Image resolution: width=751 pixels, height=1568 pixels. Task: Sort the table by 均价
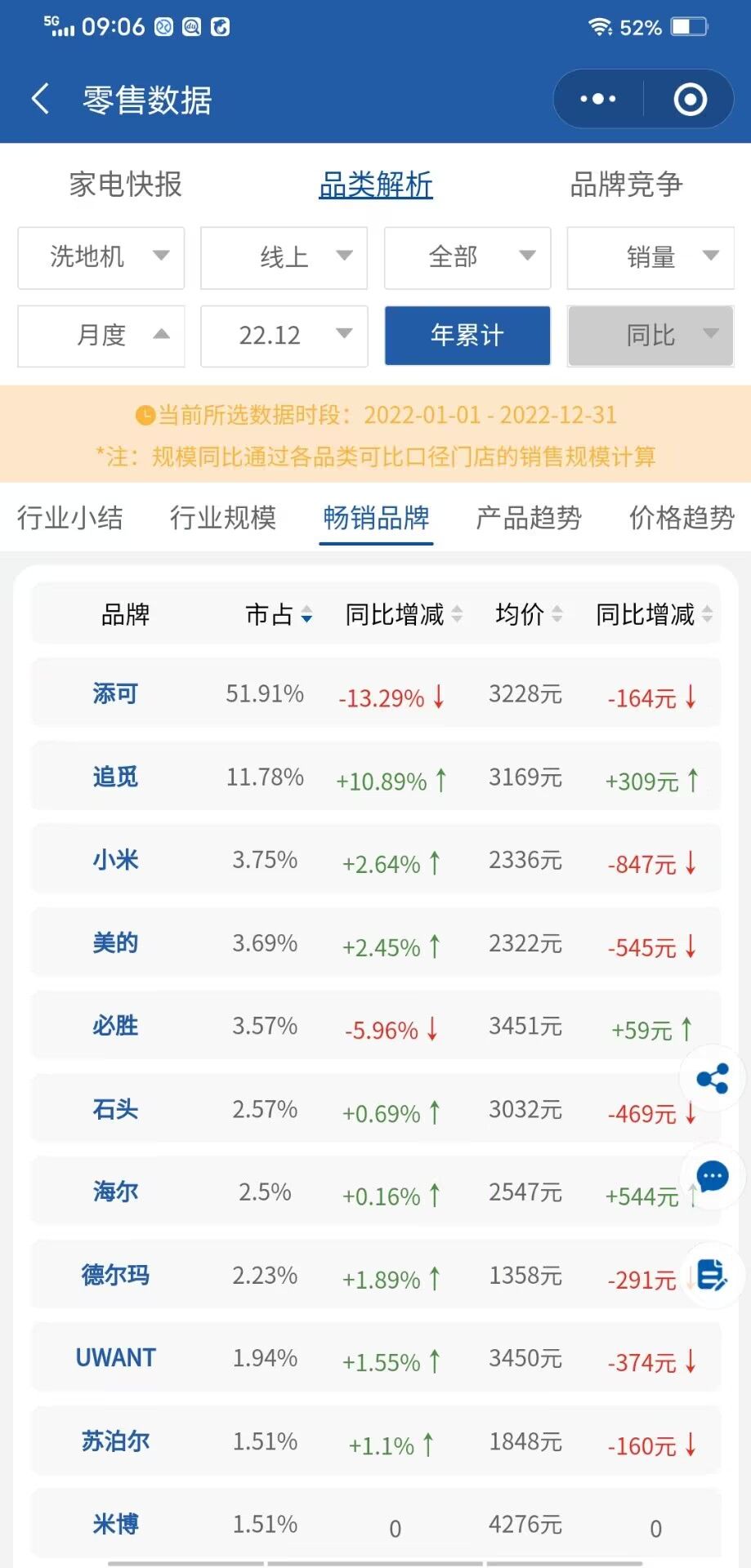point(529,614)
